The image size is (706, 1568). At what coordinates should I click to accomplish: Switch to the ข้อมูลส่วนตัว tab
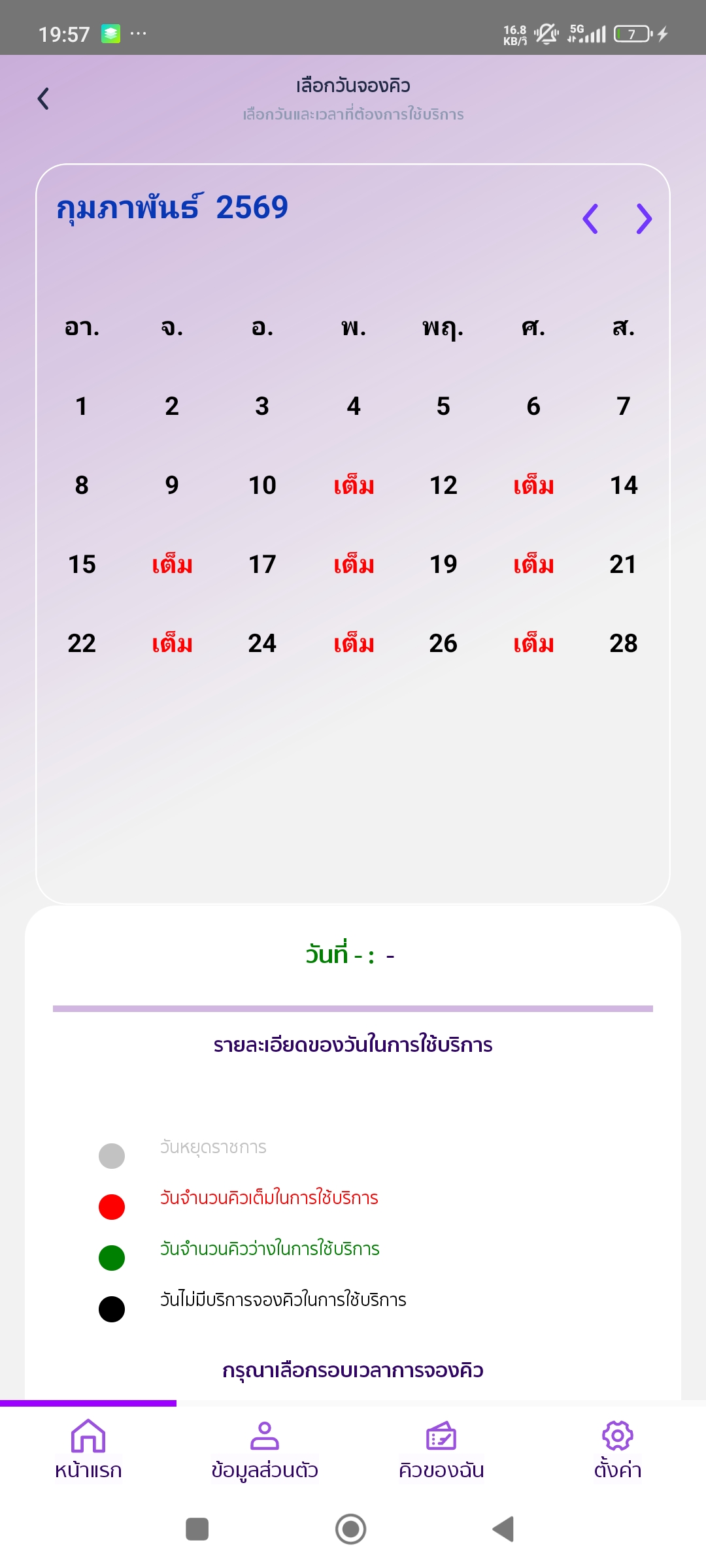click(265, 1449)
